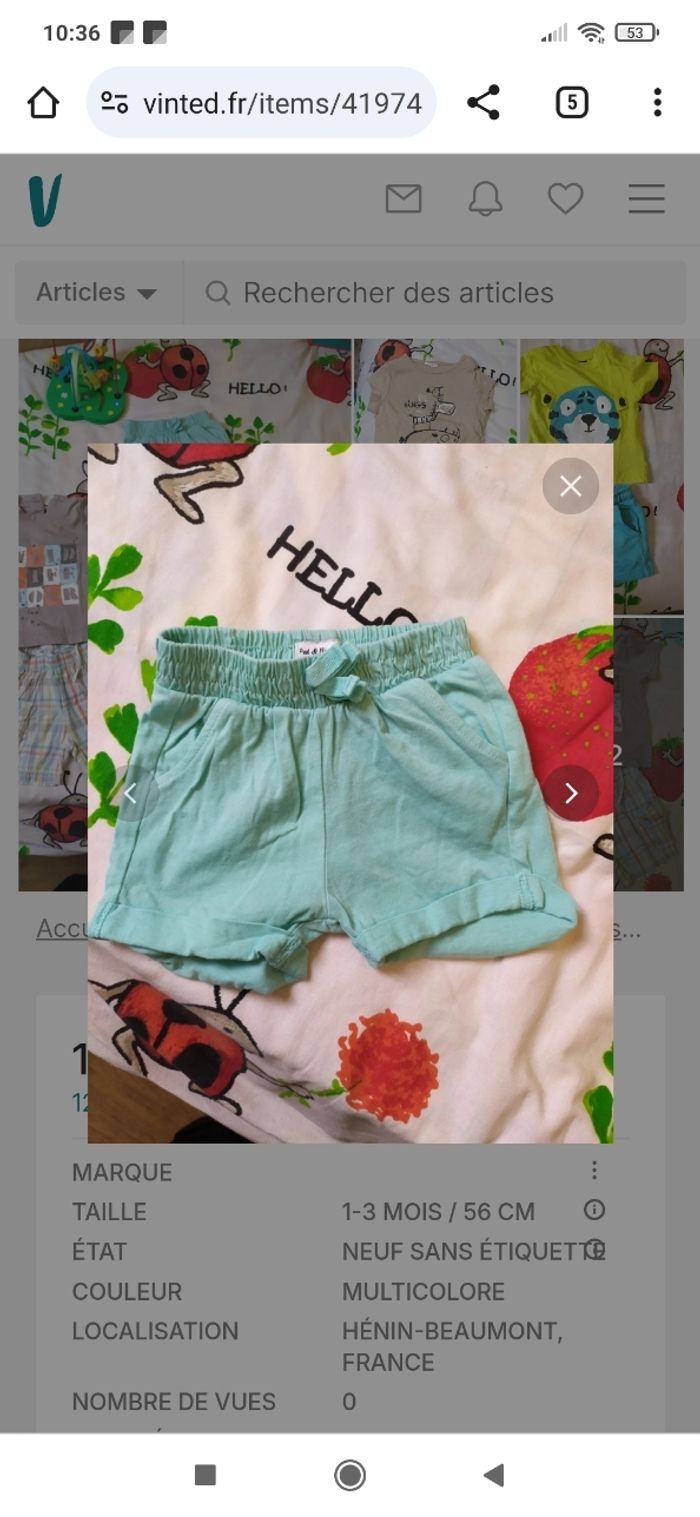Viewport: 700px width, 1517px height.
Task: Tap the vinted.fr address bar
Action: point(262,102)
